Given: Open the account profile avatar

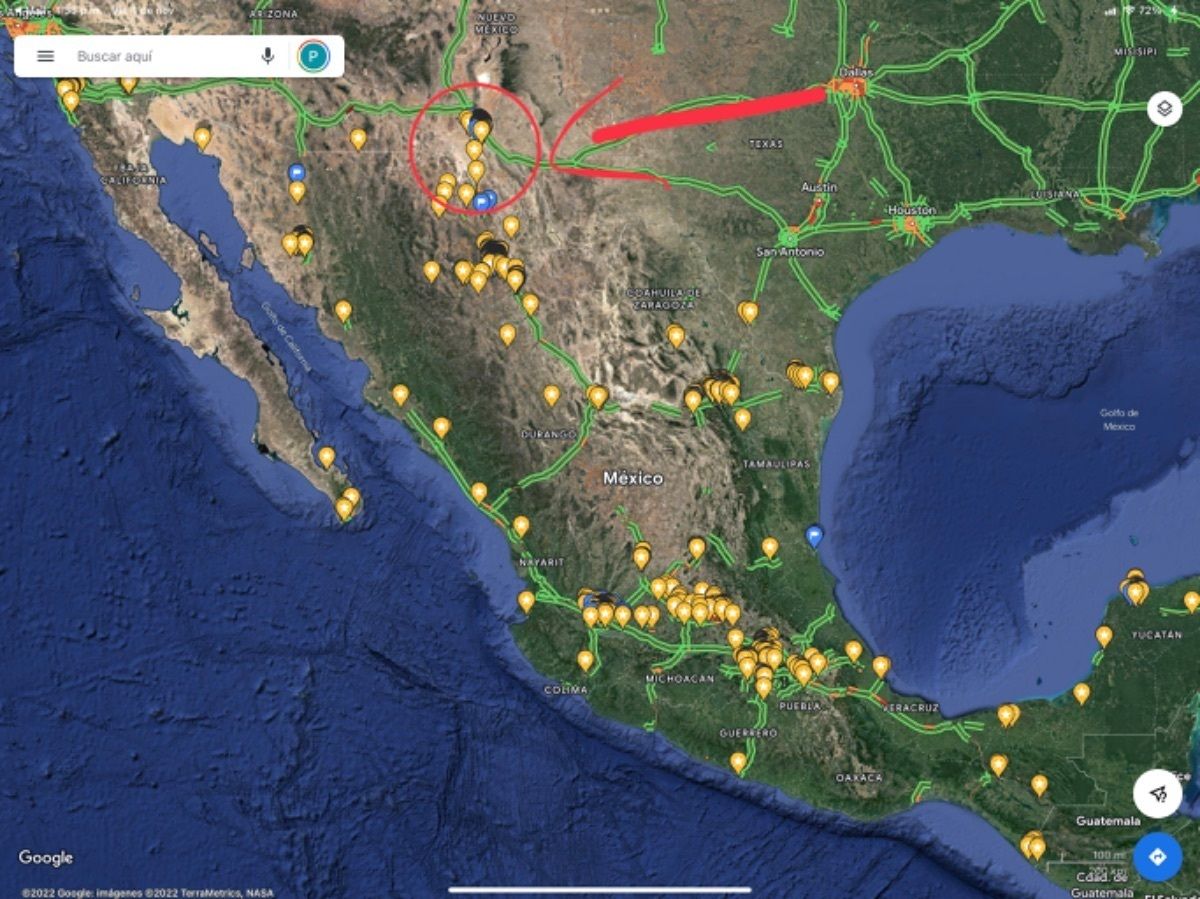Looking at the screenshot, I should tap(313, 56).
